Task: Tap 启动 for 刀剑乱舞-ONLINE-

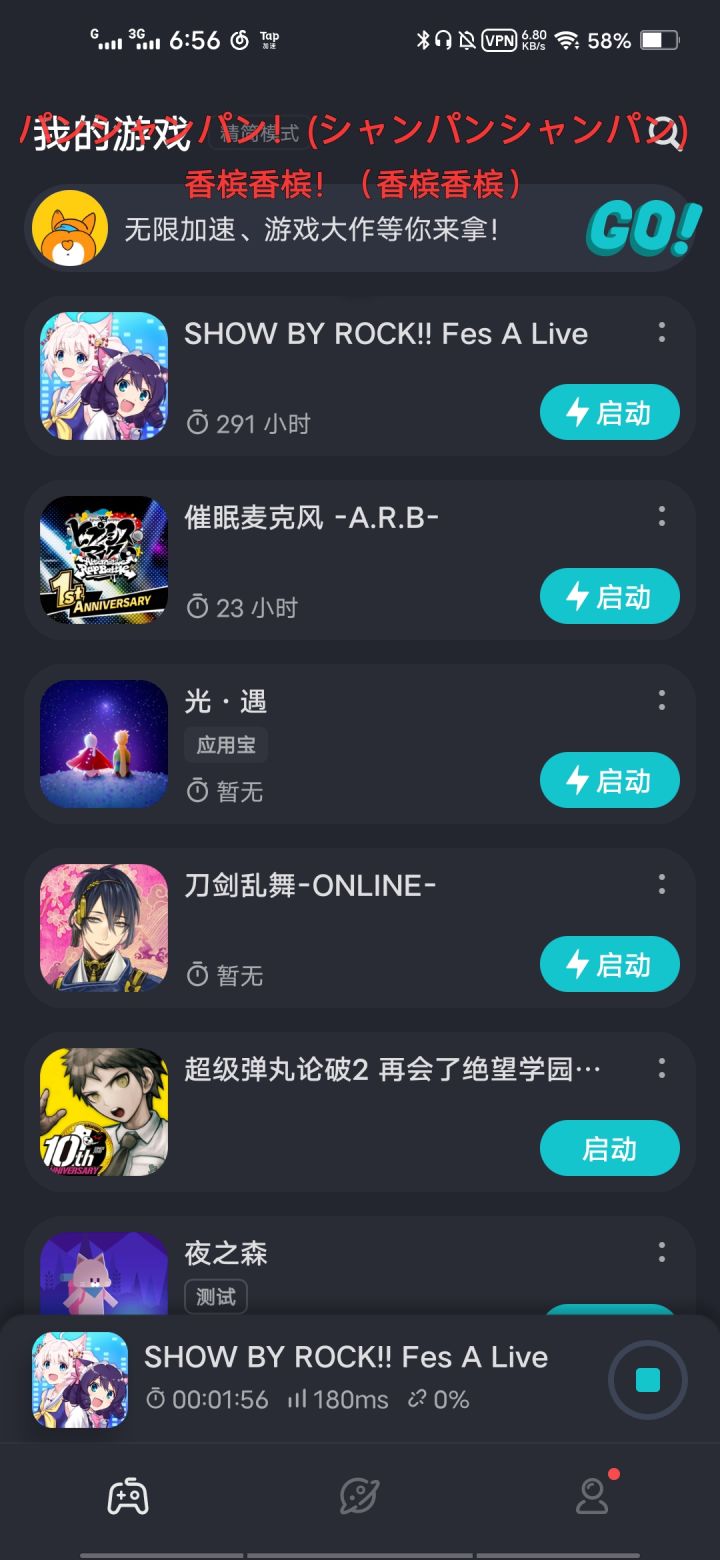Action: [x=609, y=964]
